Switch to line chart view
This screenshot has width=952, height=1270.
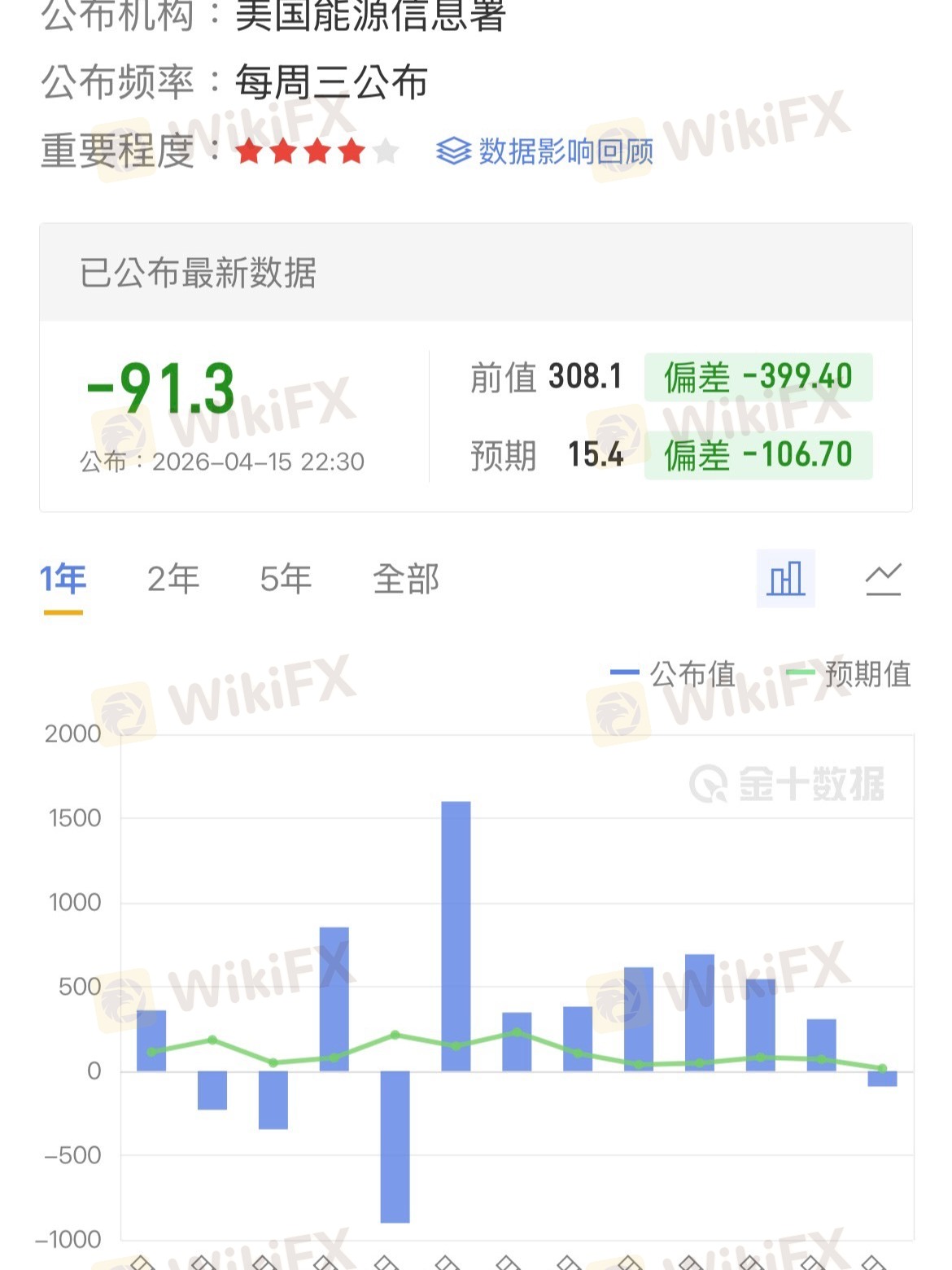click(x=883, y=579)
